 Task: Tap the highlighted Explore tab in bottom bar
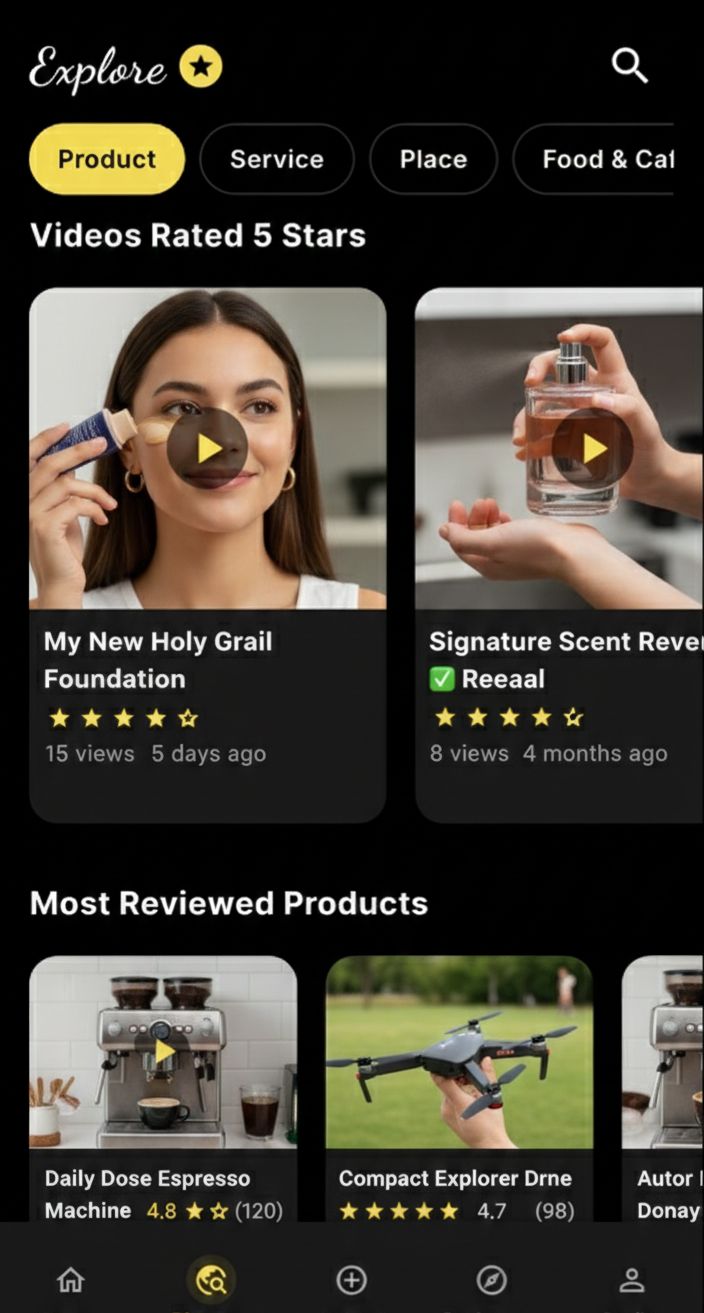(x=211, y=1280)
